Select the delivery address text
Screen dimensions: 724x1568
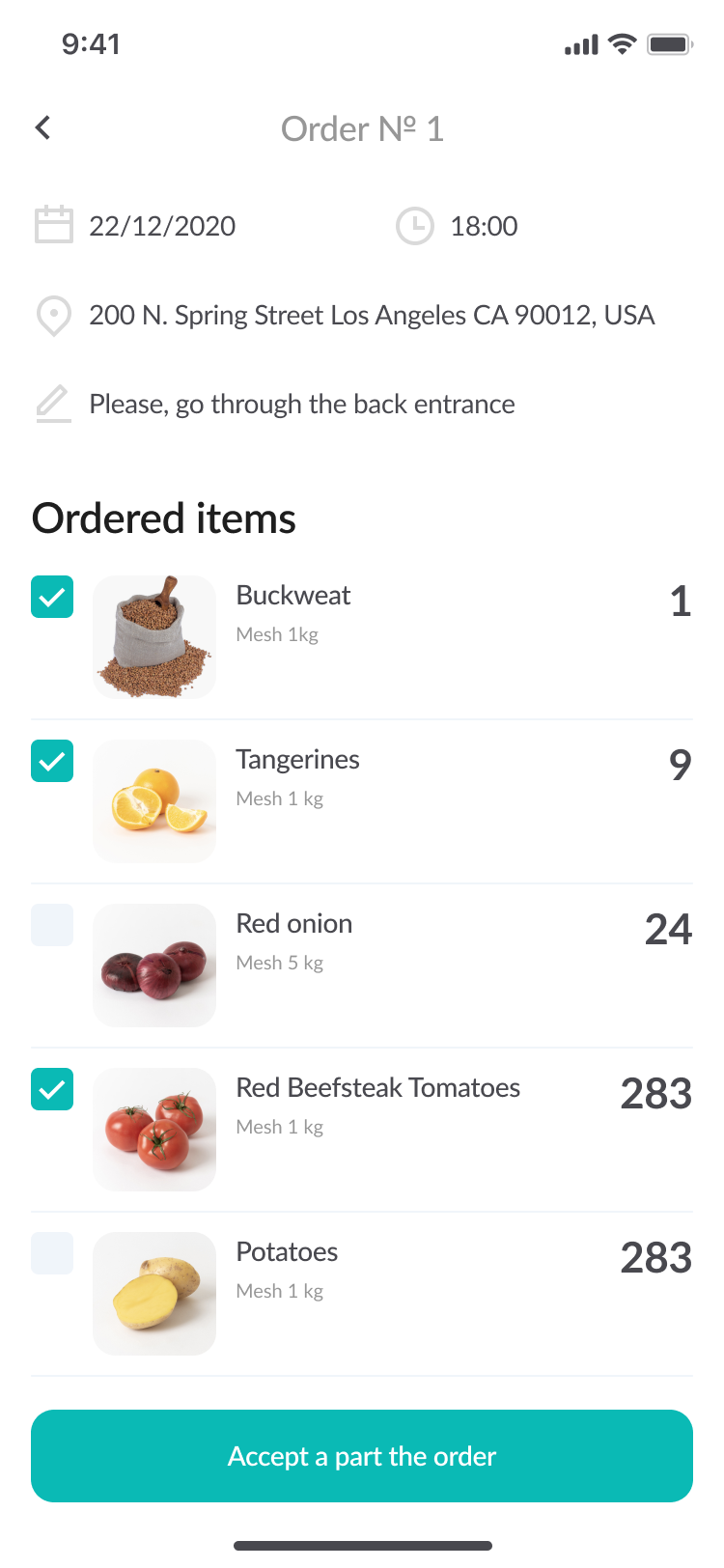(x=372, y=314)
